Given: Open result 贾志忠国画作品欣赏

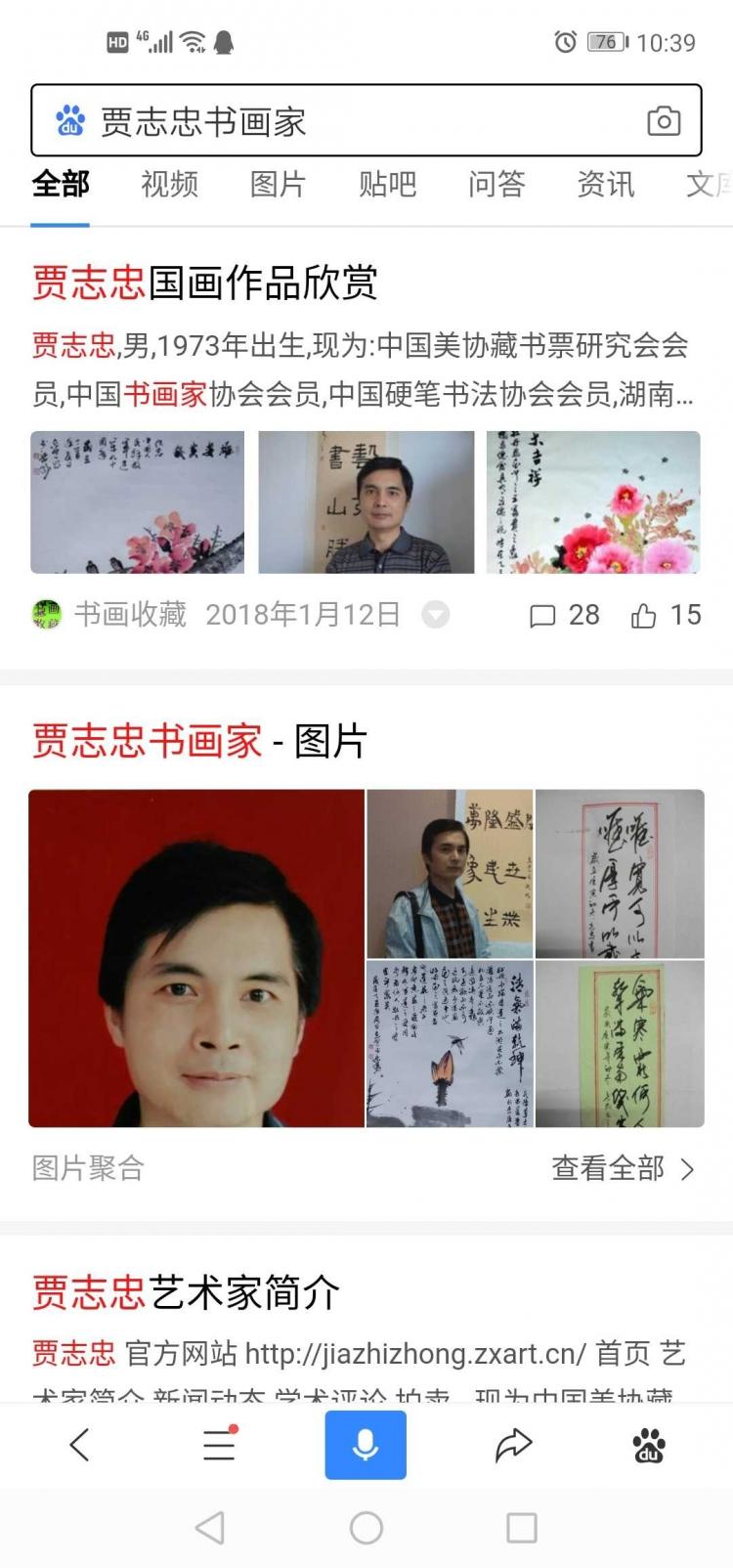Looking at the screenshot, I should click(204, 283).
